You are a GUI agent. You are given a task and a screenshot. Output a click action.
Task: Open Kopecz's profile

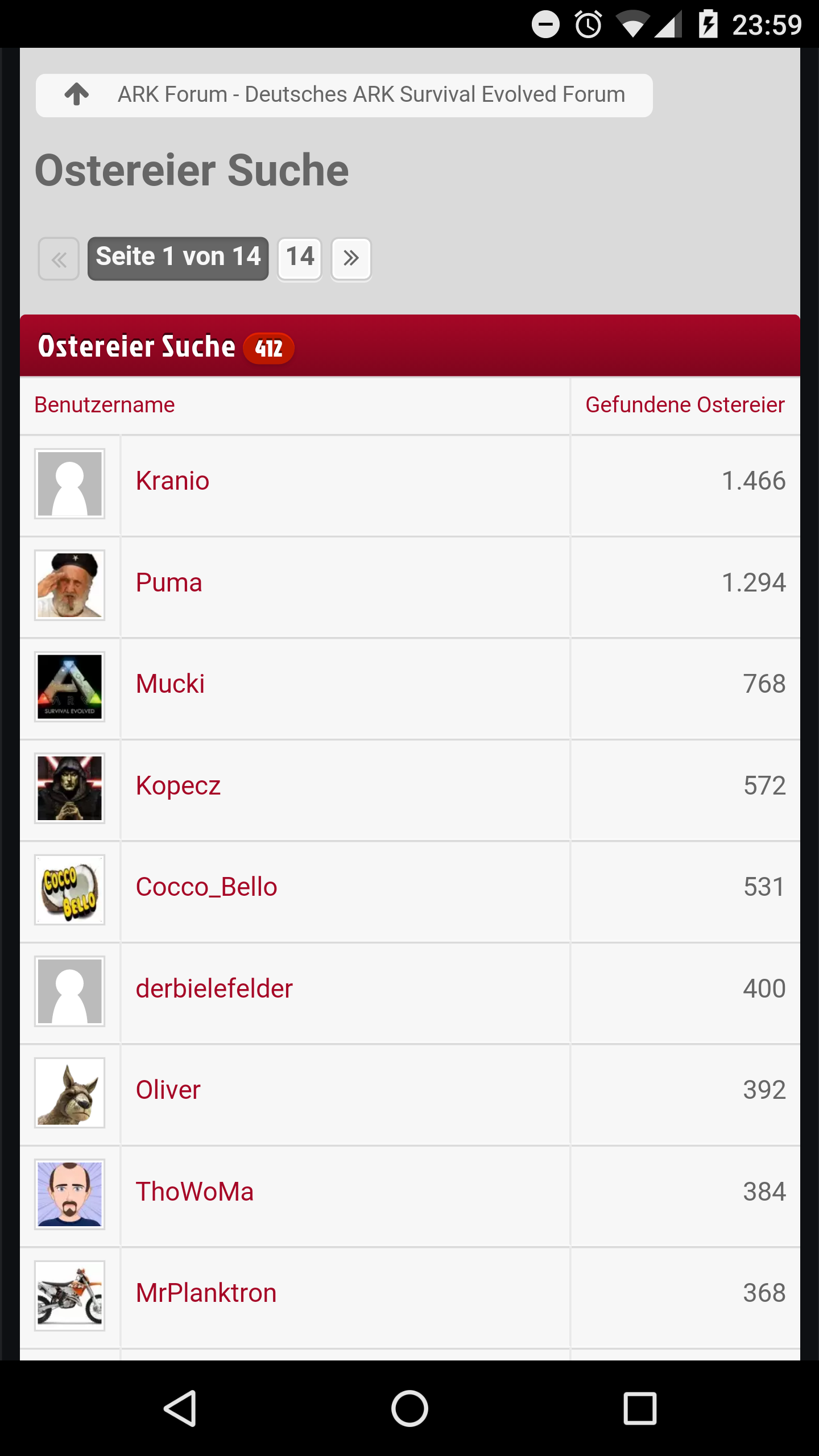pos(178,786)
